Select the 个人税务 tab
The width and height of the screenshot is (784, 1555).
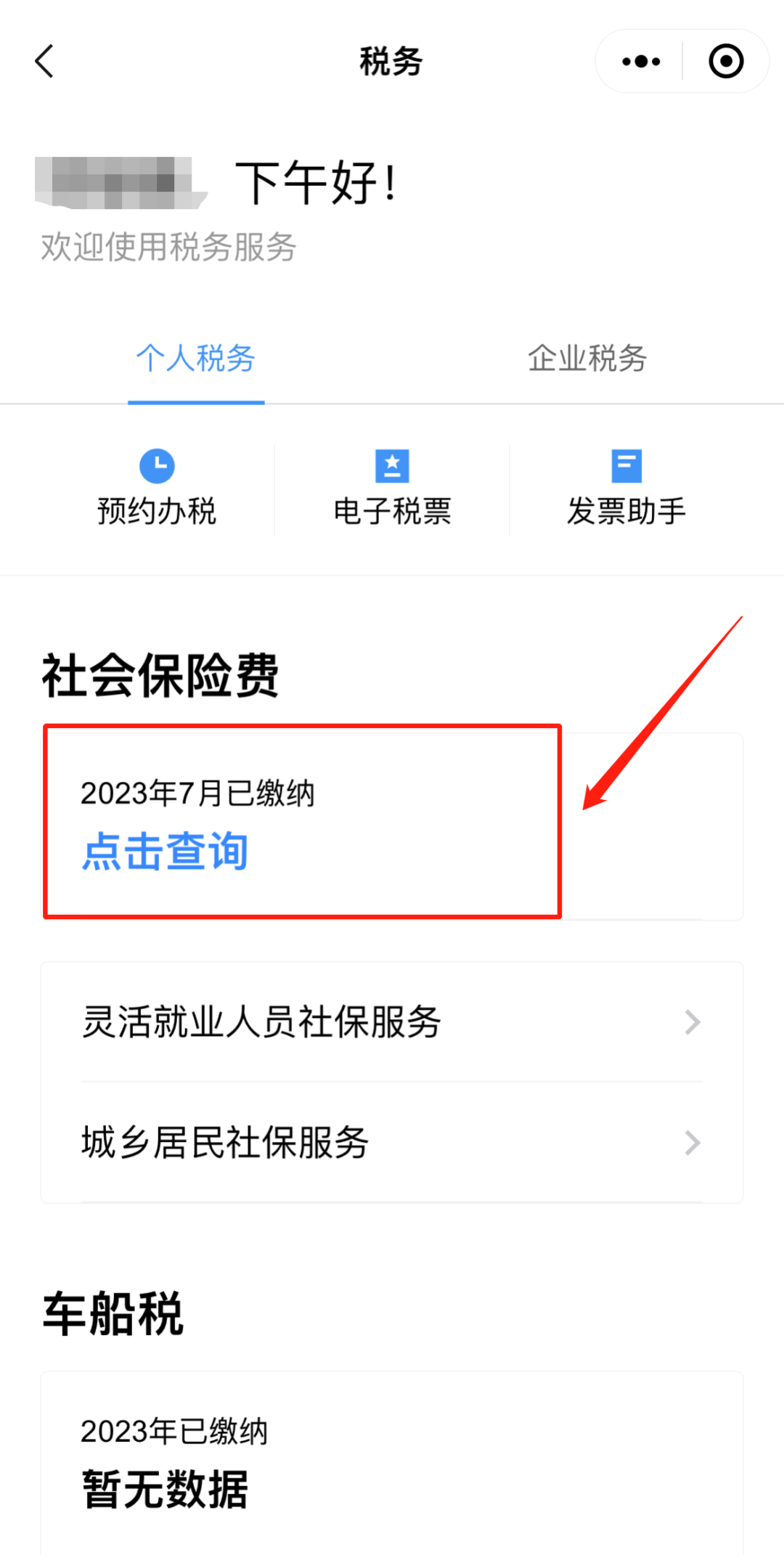tap(195, 359)
